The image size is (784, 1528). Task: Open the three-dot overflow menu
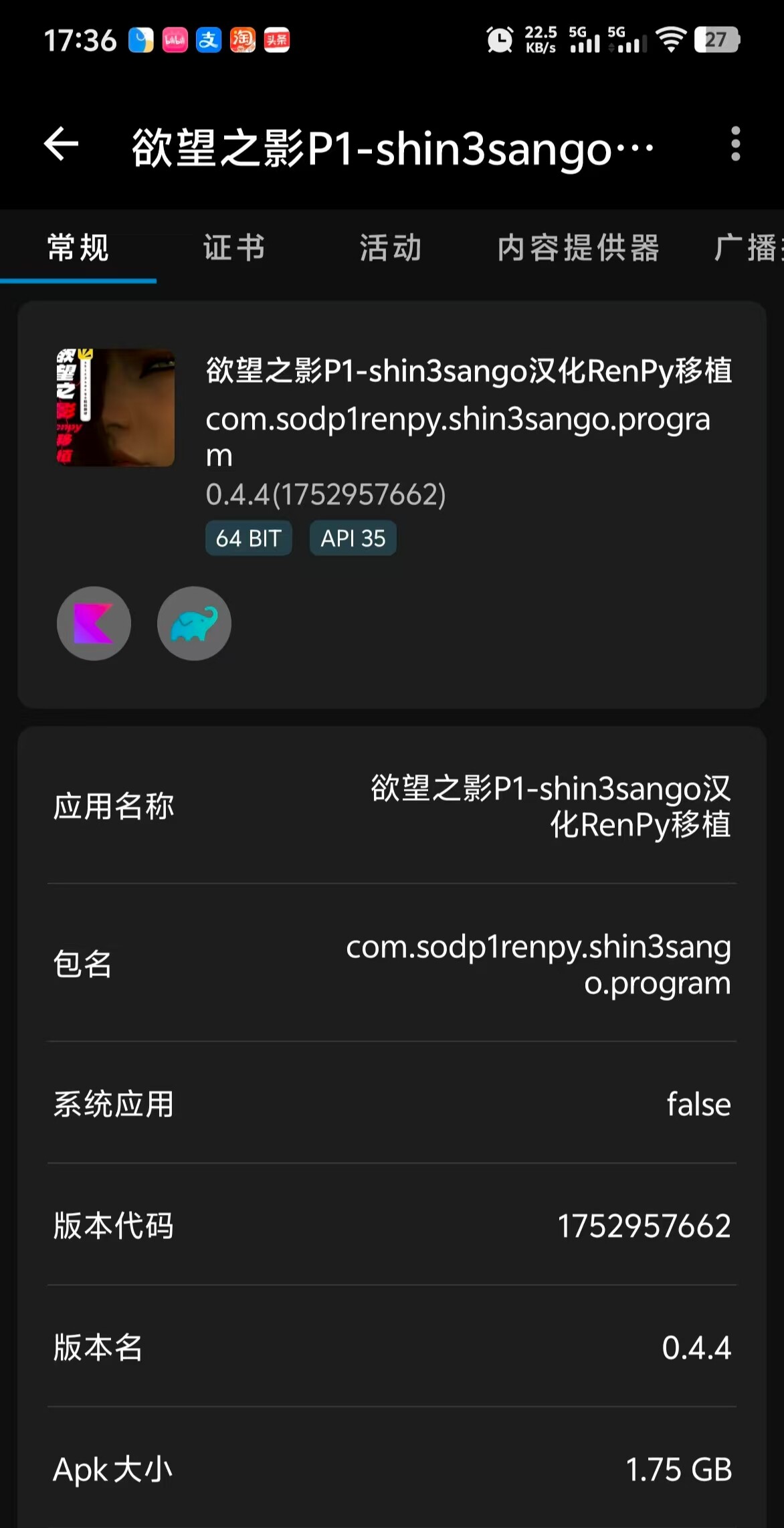(735, 145)
